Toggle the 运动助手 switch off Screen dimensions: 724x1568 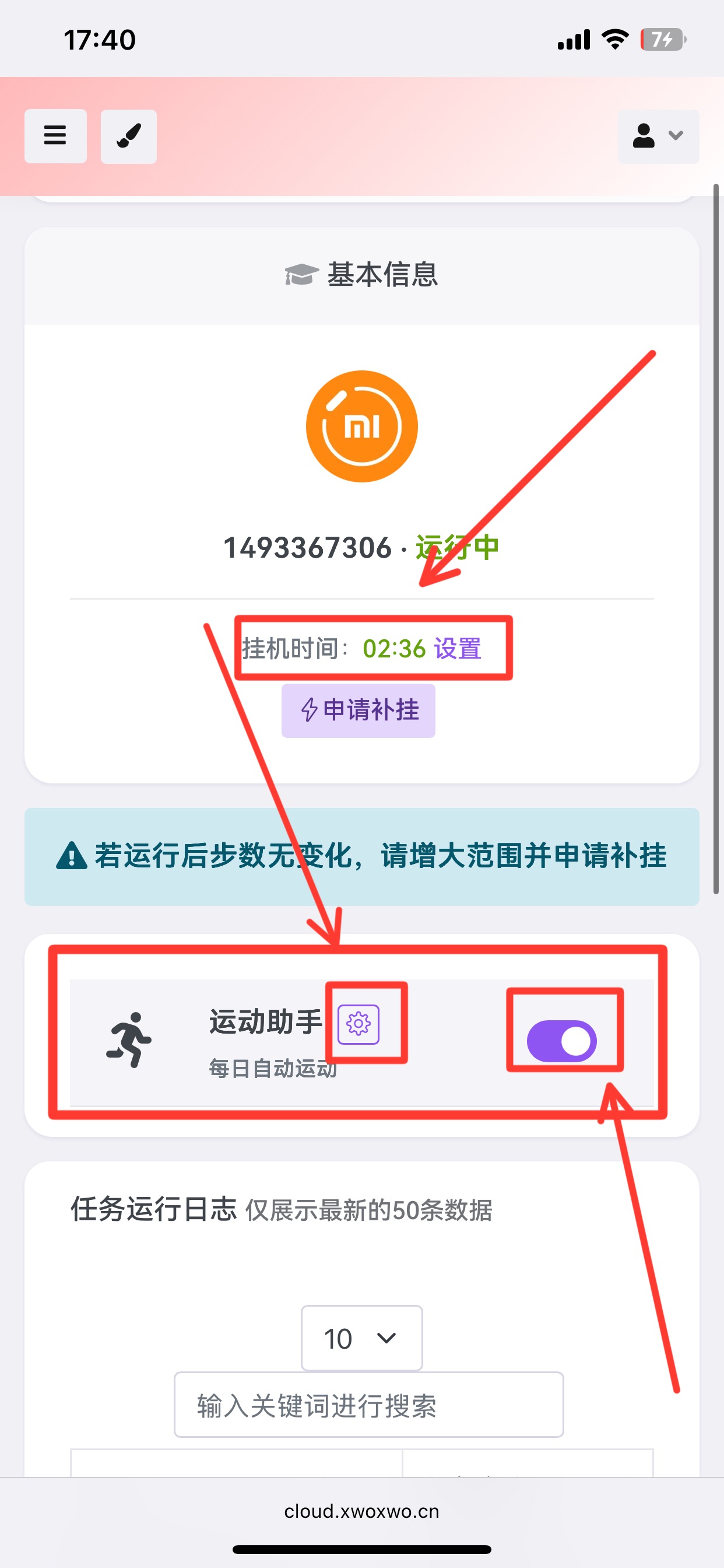click(x=561, y=1041)
